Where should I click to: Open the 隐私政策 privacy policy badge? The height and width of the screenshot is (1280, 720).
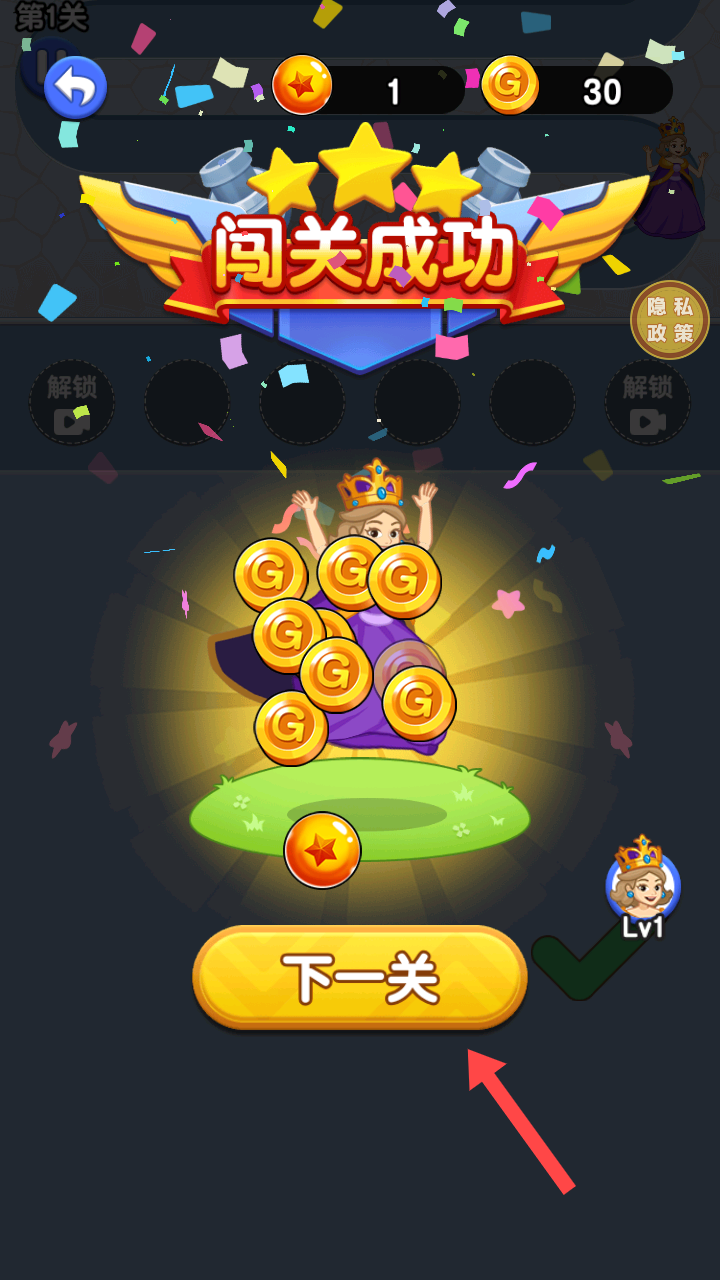[x=669, y=320]
